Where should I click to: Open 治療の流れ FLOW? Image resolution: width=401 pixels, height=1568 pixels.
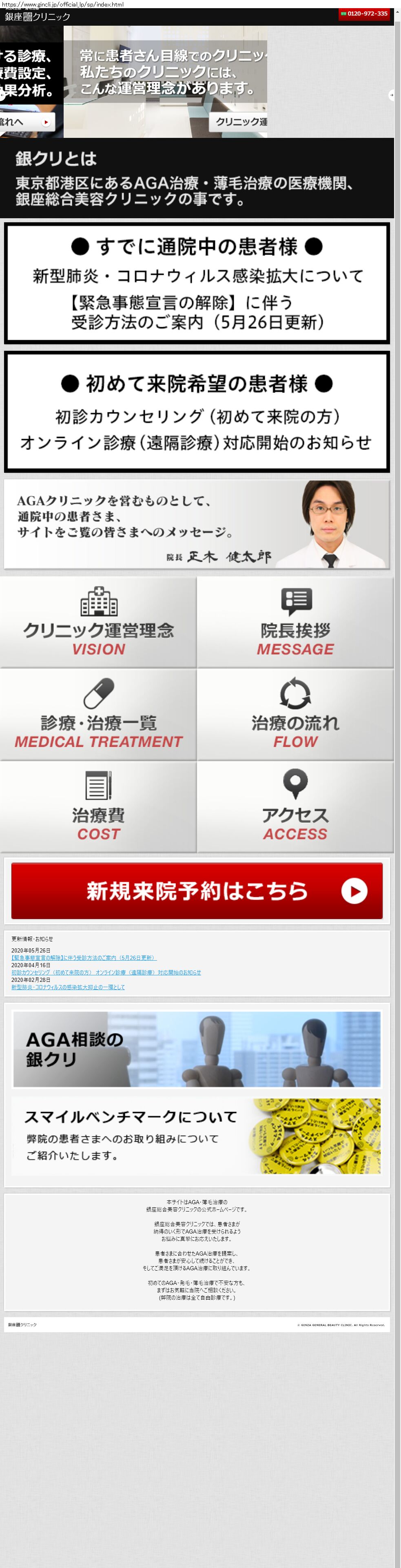[295, 714]
